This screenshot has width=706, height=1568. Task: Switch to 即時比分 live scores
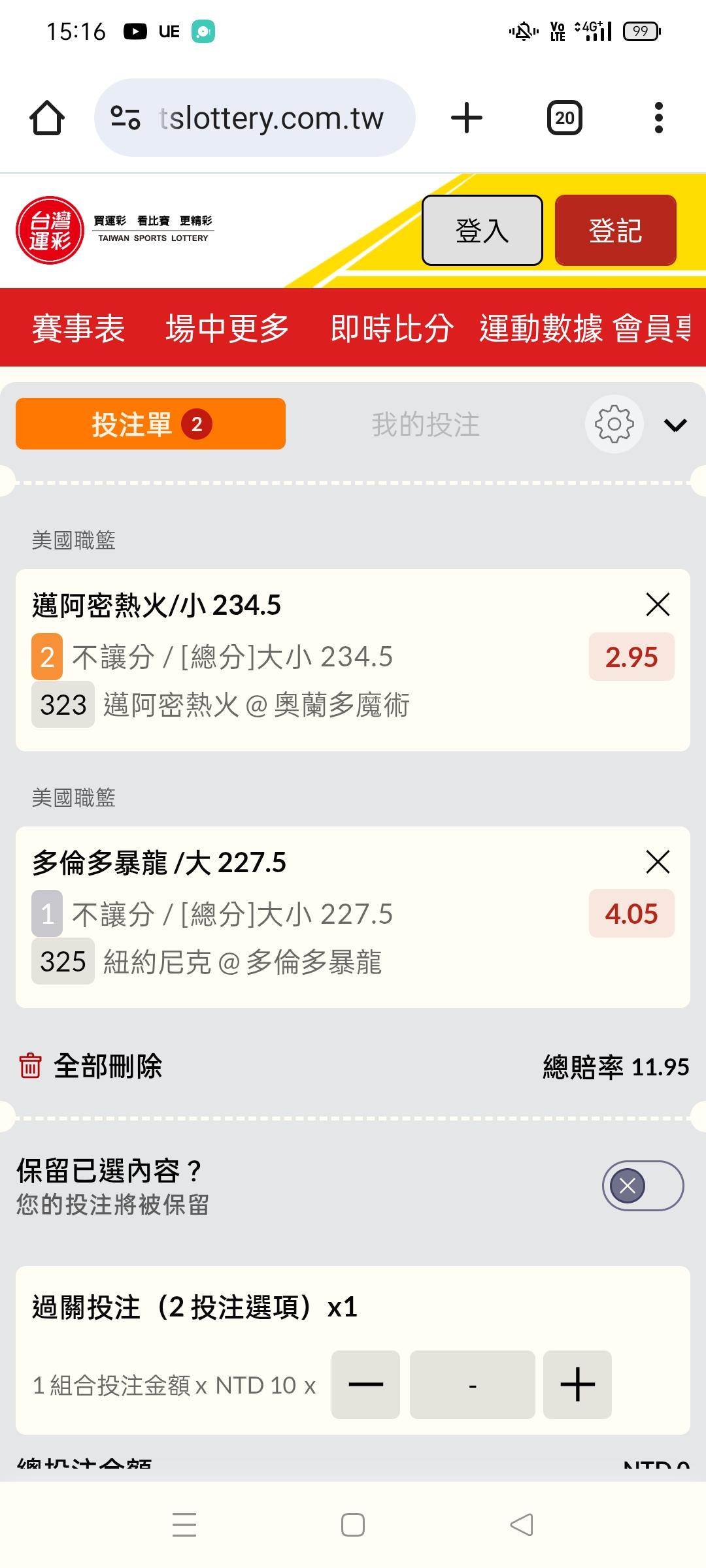(x=392, y=328)
